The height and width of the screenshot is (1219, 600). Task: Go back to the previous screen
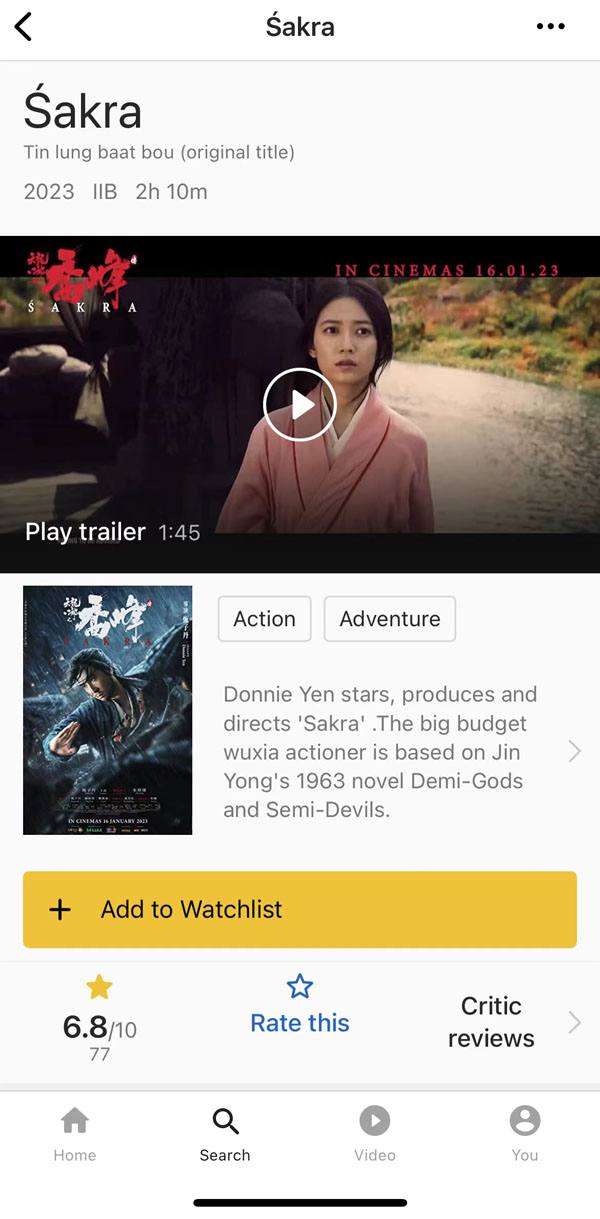[24, 27]
